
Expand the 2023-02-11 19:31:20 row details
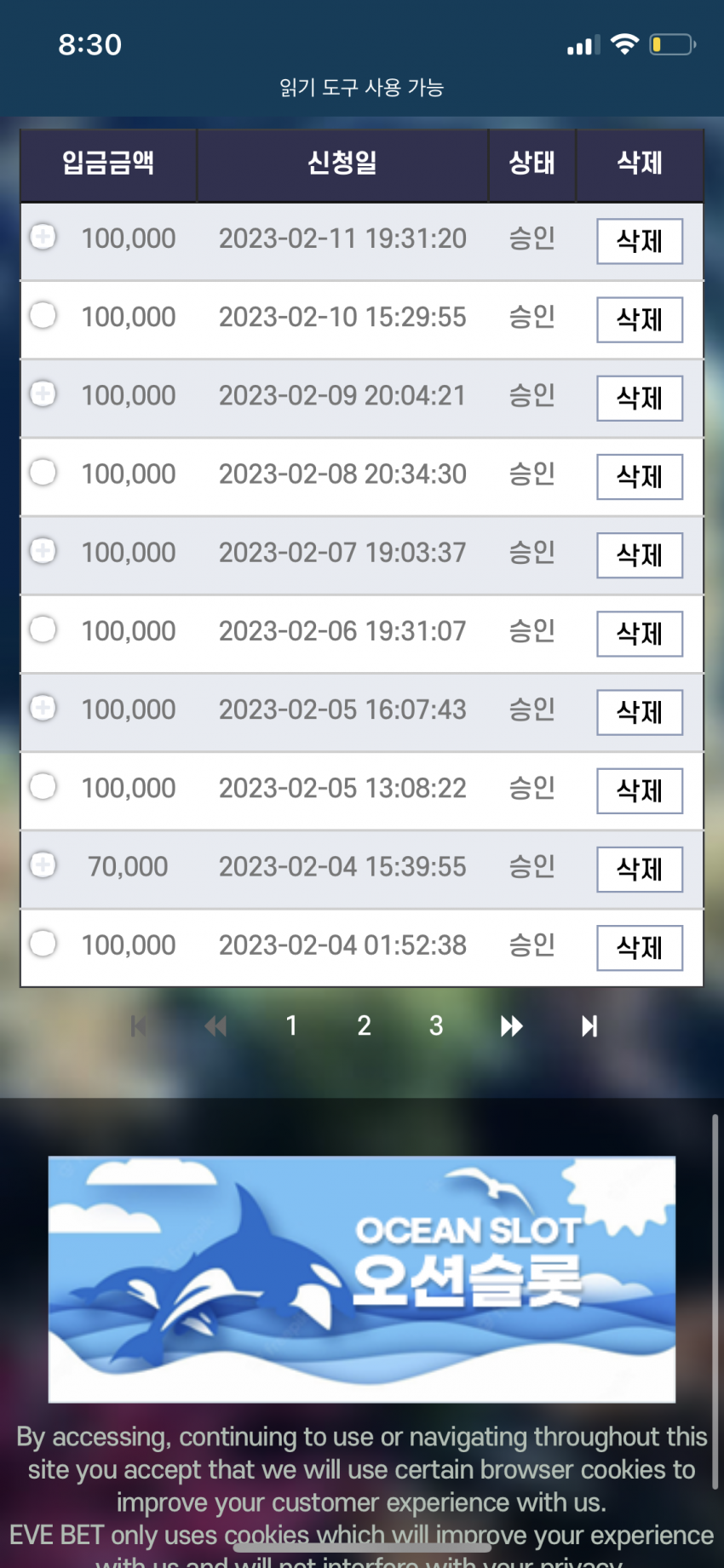[43, 236]
